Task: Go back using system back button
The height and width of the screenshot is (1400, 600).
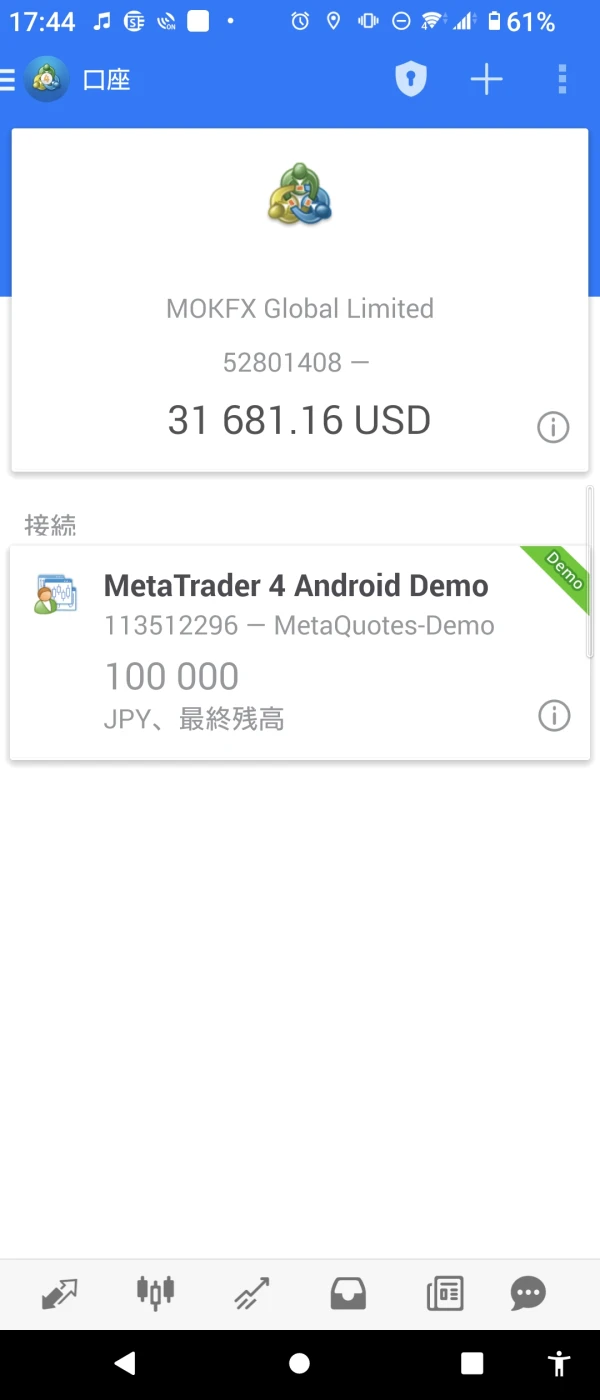Action: [125, 1363]
